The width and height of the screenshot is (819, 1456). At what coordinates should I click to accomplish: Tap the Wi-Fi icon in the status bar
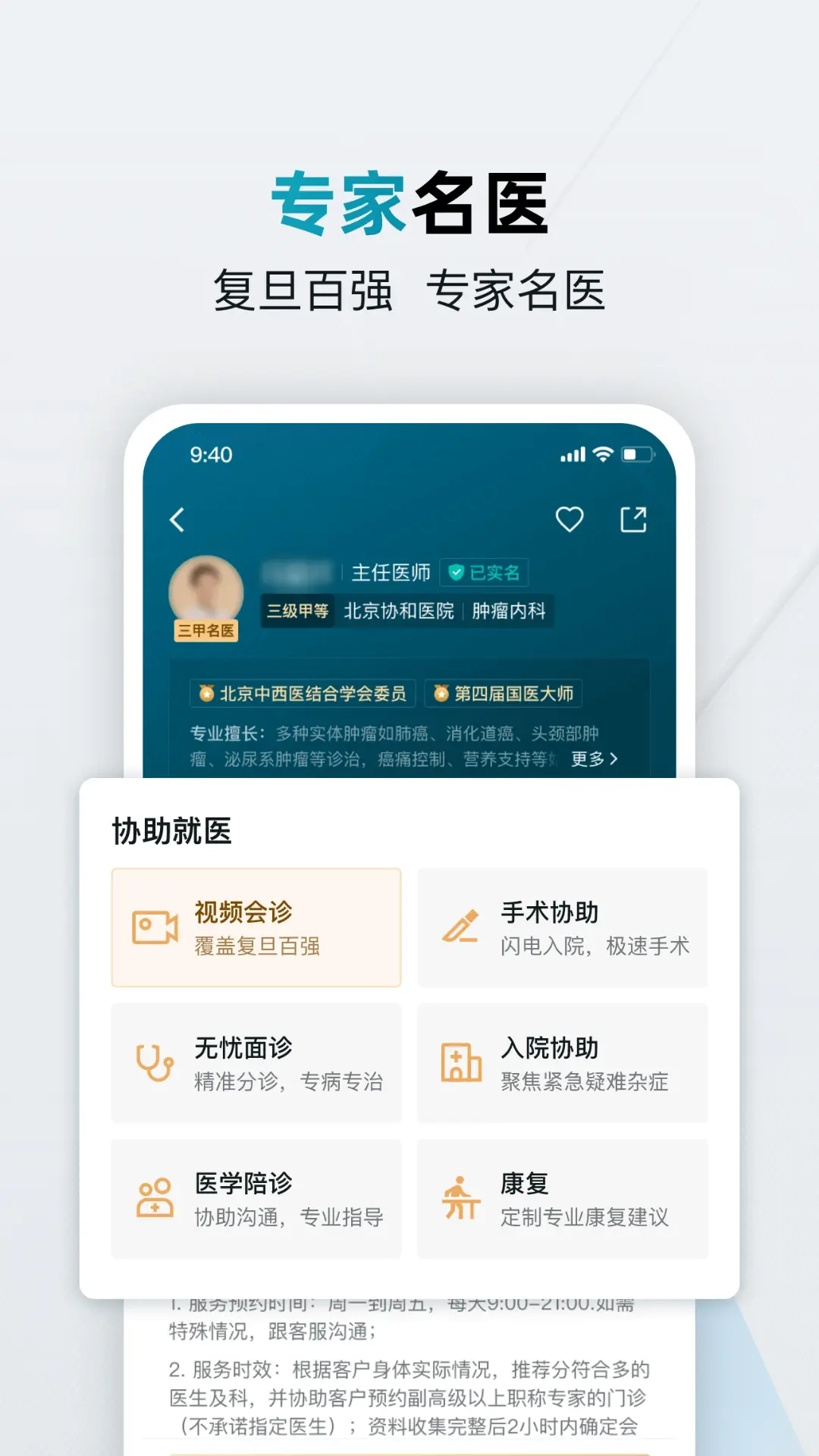click(603, 453)
